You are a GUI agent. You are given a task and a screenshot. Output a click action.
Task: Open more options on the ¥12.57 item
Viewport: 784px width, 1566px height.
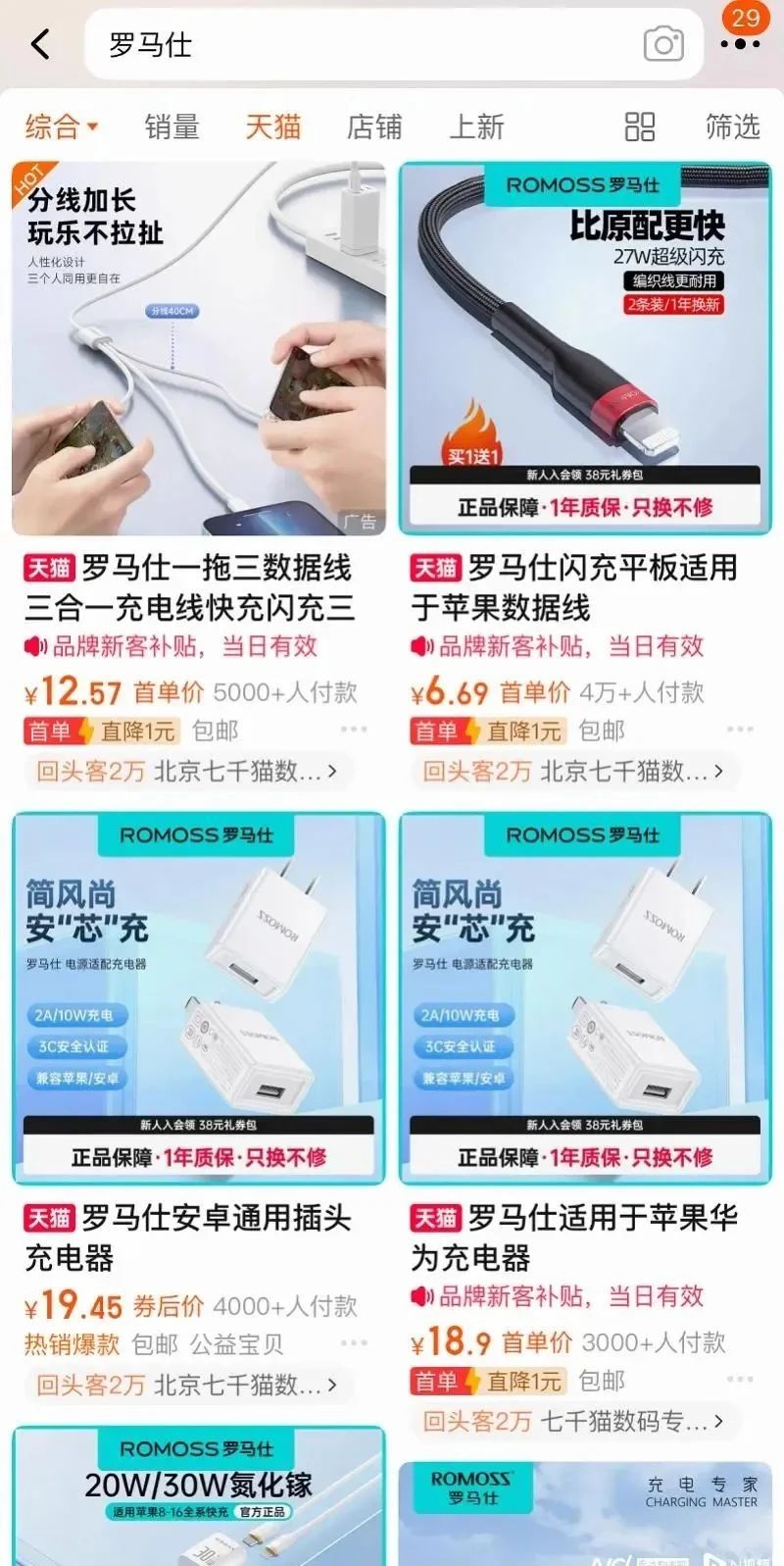pos(354,730)
